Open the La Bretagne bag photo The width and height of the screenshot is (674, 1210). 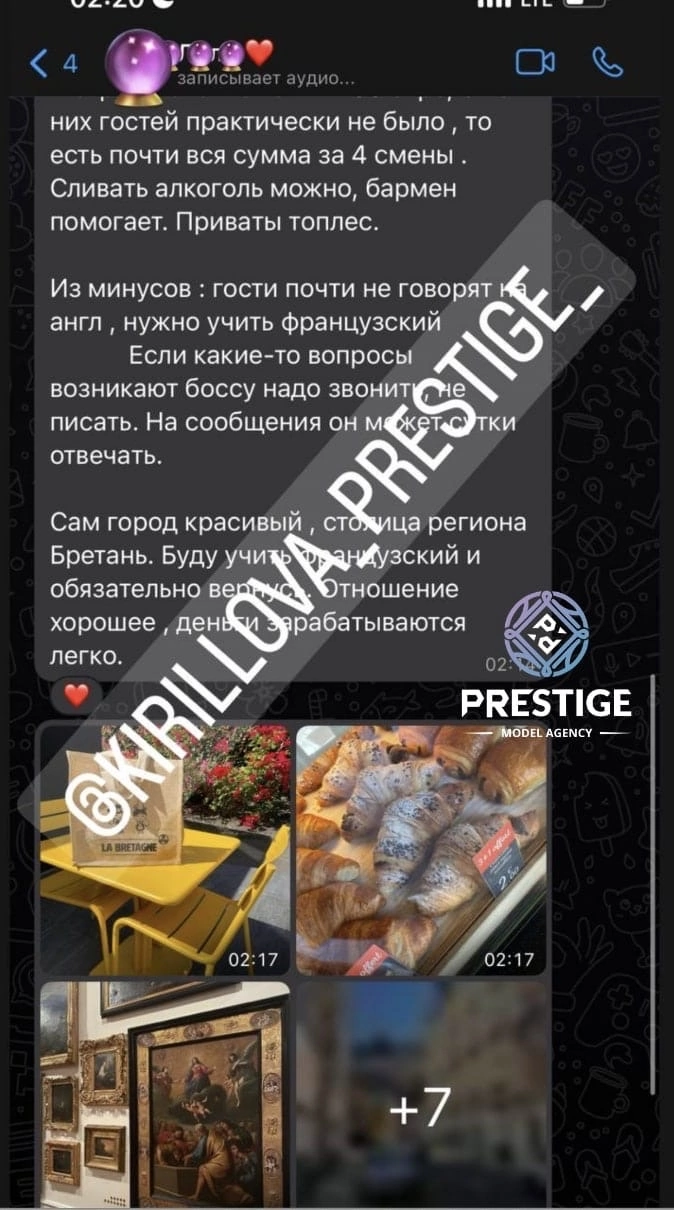point(166,850)
